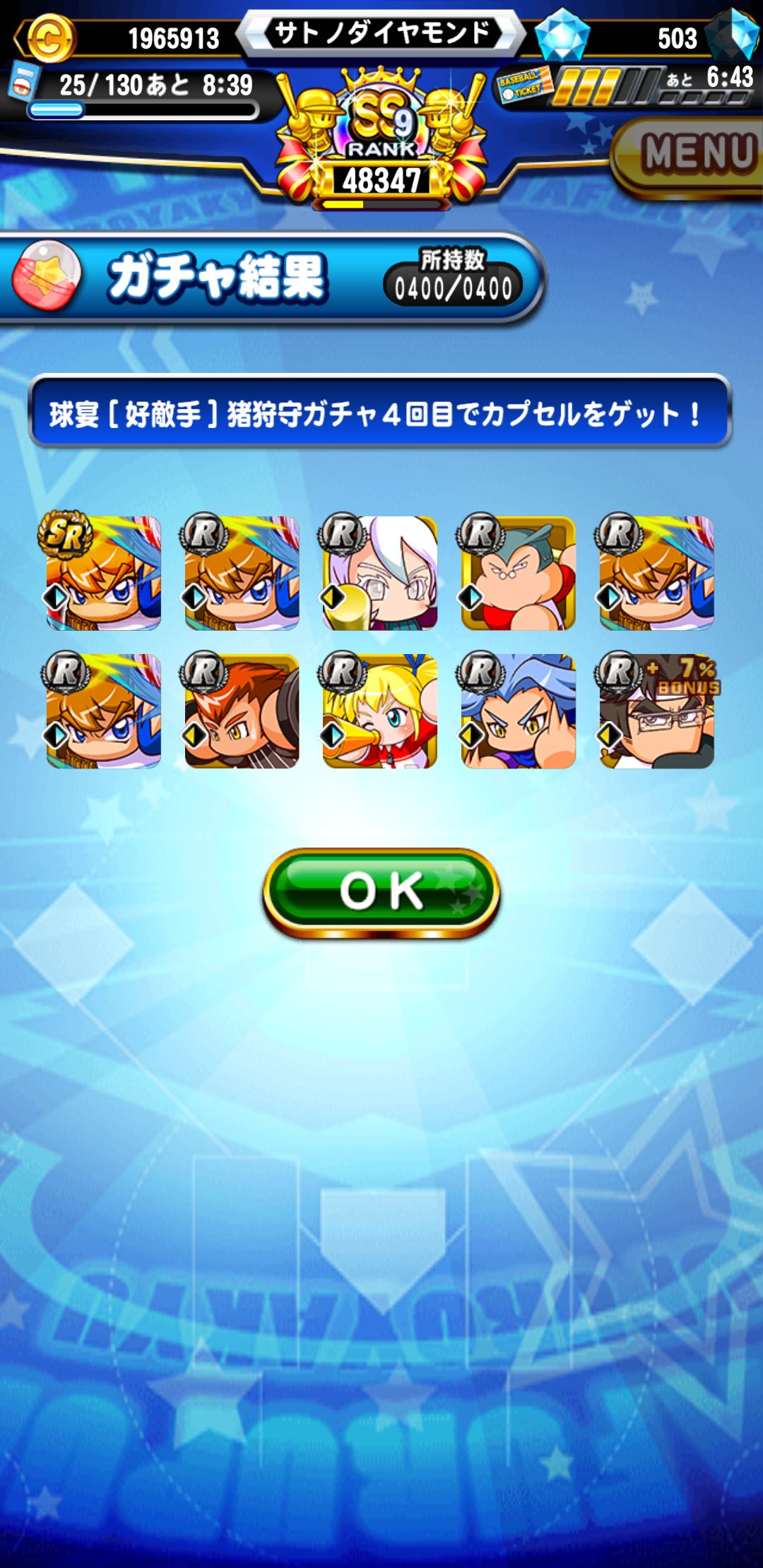Tap the blue diamond gem icon
763x1568 pixels.
[562, 34]
